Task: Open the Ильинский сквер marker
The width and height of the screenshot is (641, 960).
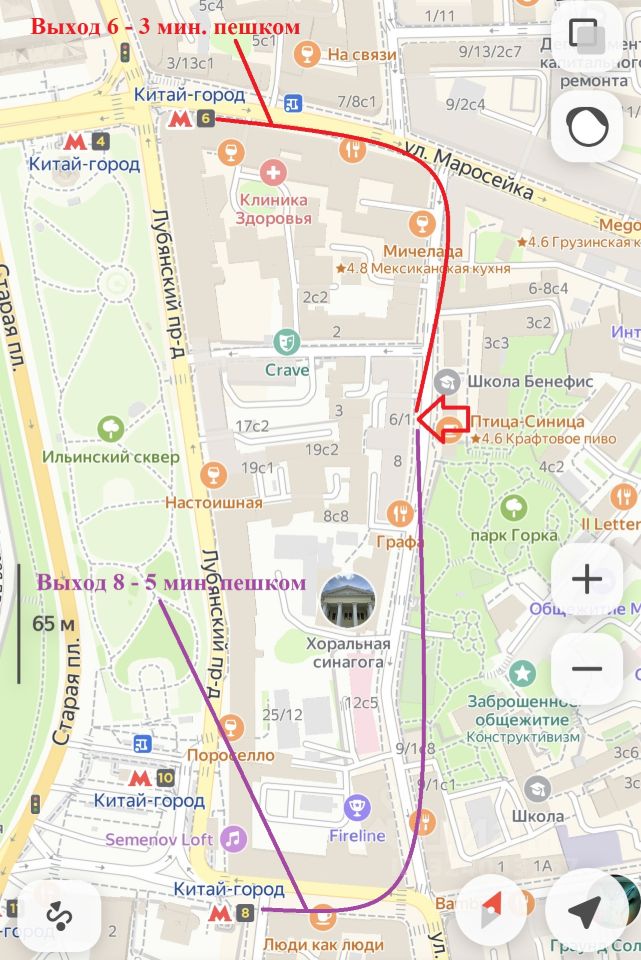Action: (110, 430)
